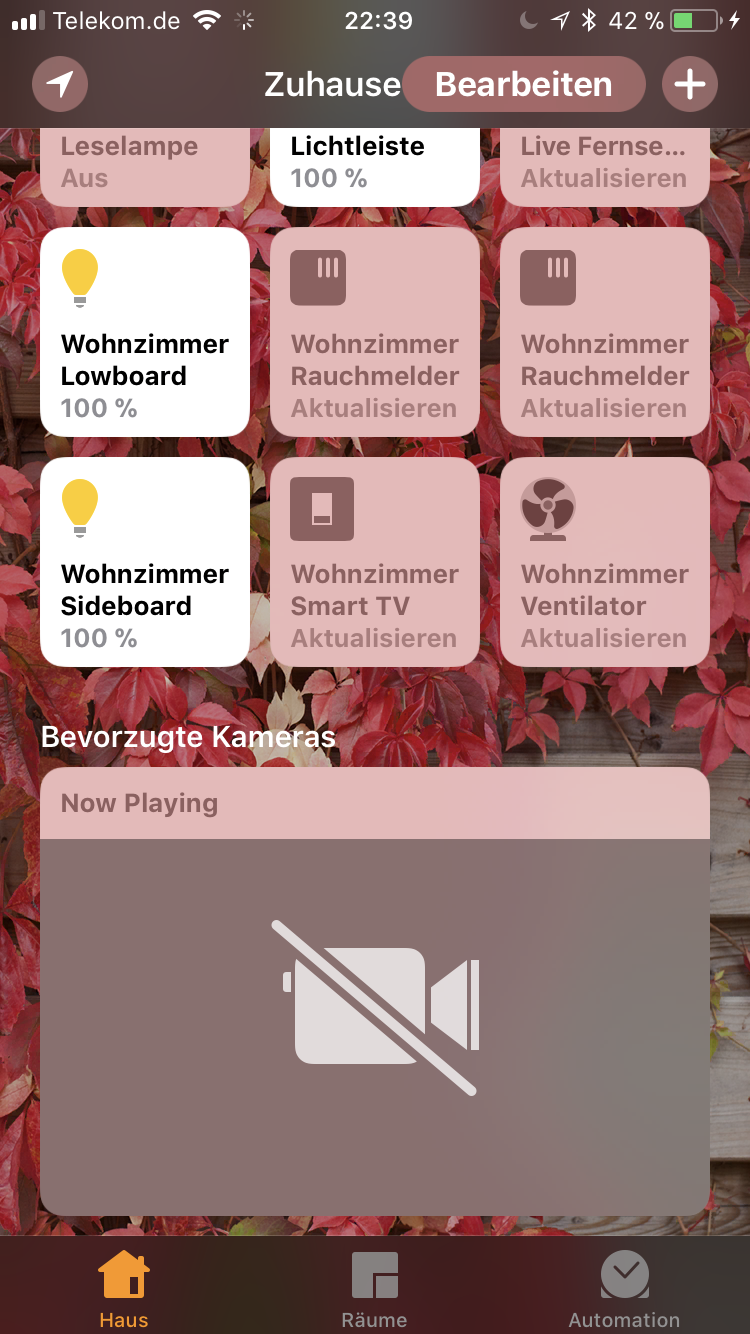Viewport: 750px width, 1334px height.
Task: Go to the Haus tab
Action: pos(124,1290)
